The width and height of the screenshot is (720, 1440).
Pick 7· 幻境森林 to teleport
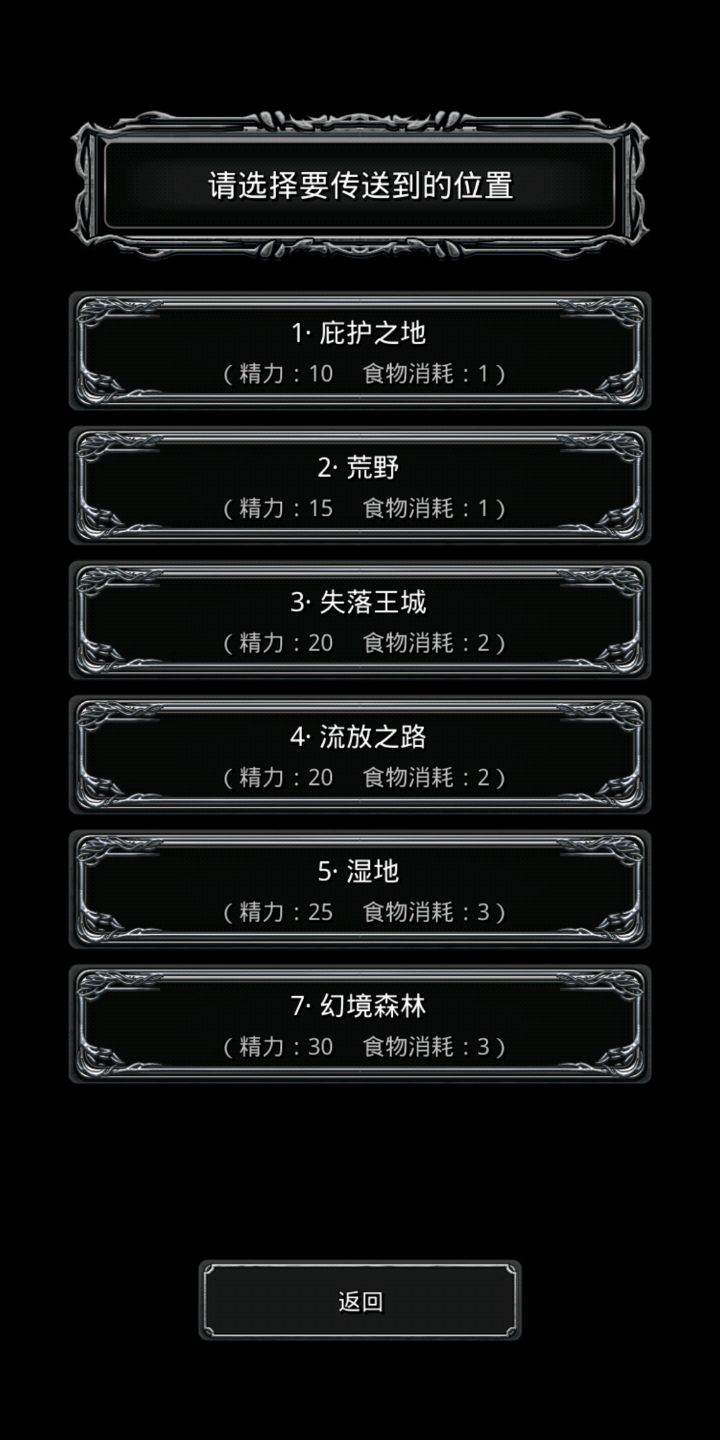[360, 1025]
